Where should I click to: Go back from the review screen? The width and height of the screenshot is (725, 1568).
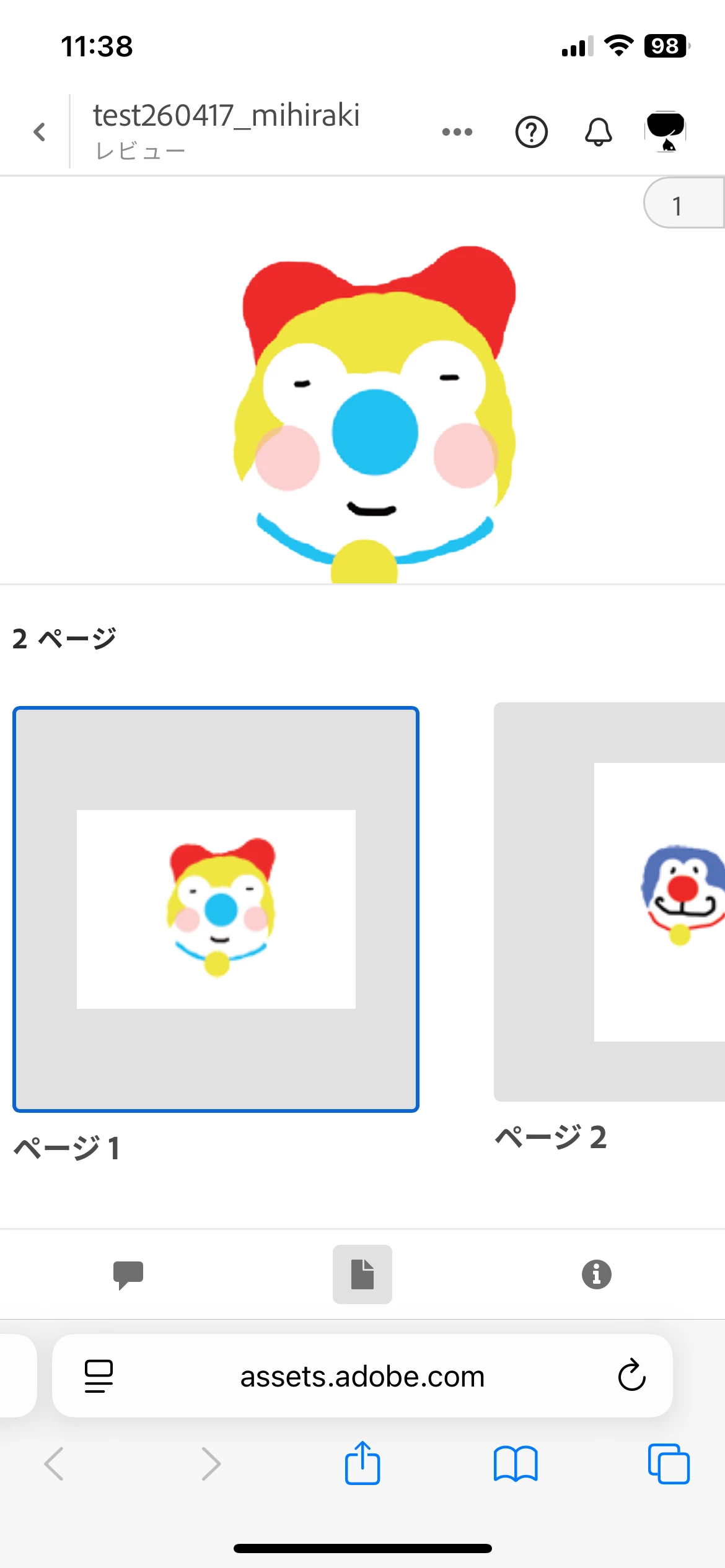(x=40, y=131)
